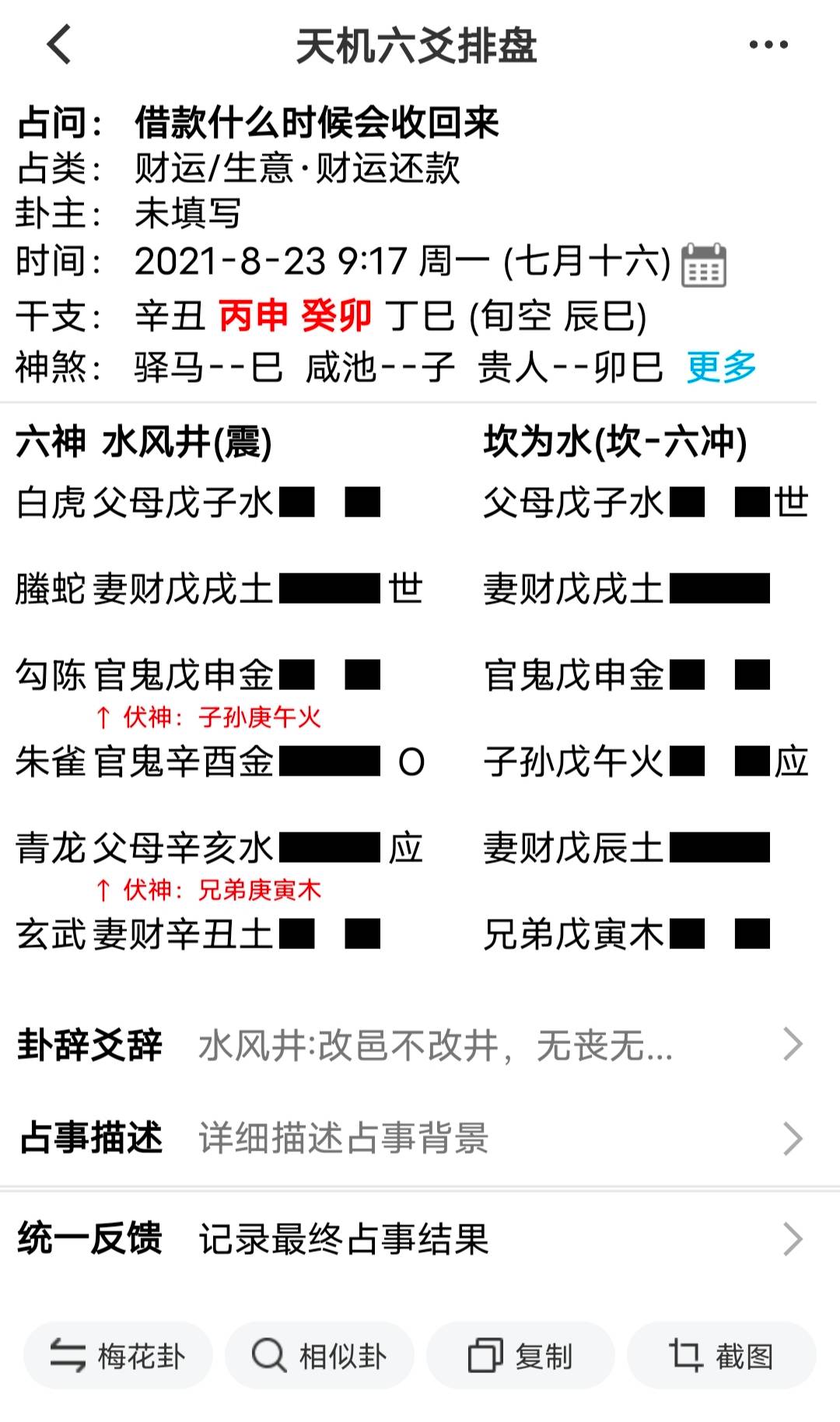
Task: Open the three-dot overflow menu
Action: (768, 45)
